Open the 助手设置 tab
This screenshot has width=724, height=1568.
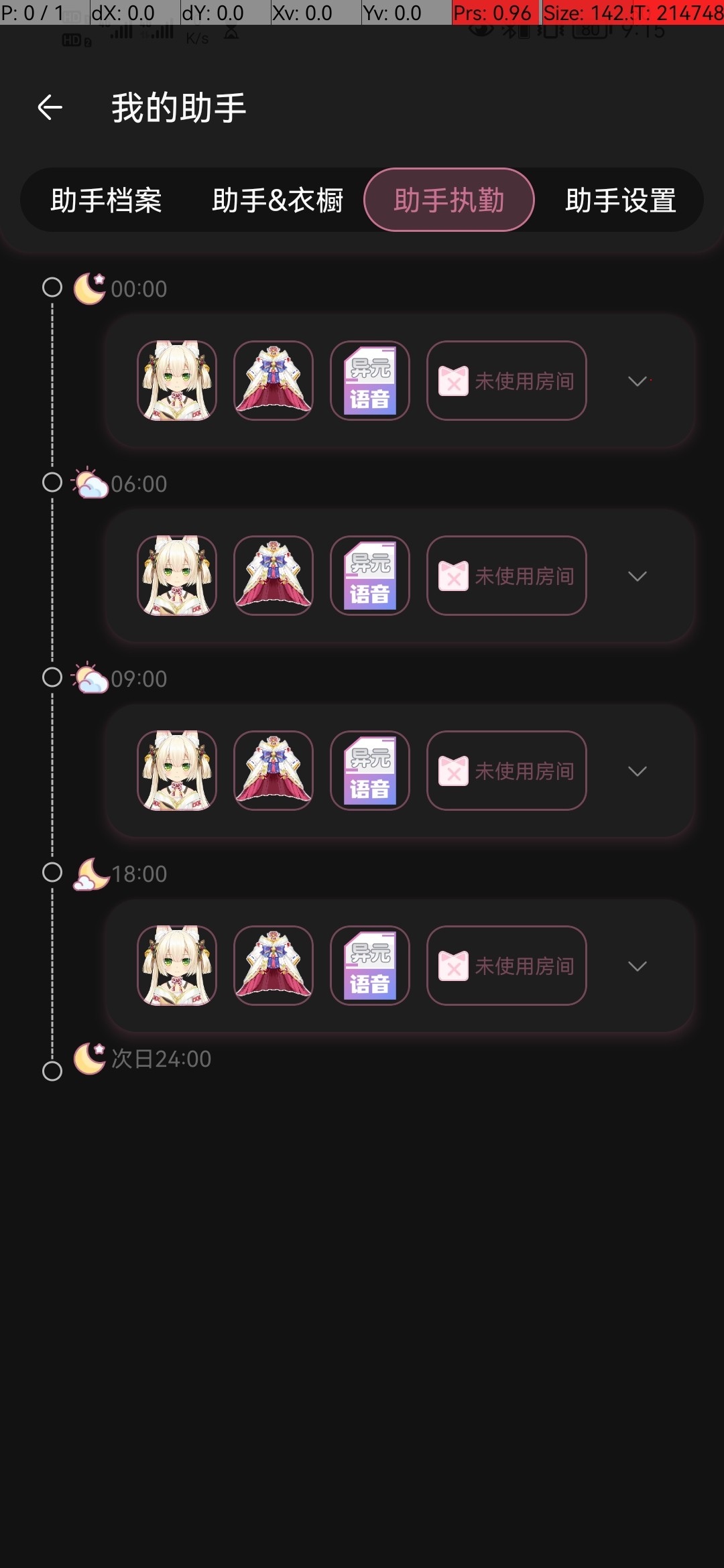tap(621, 200)
